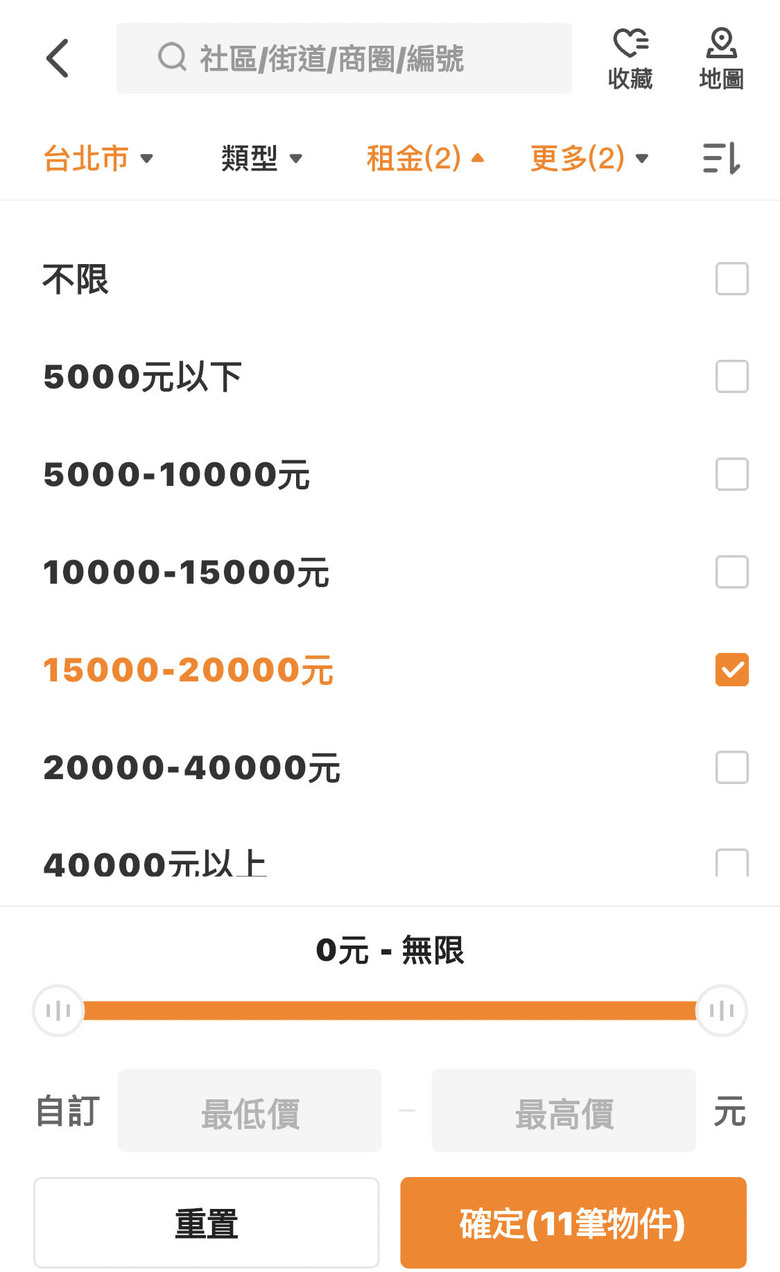Image resolution: width=780 pixels, height=1272 pixels.
Task: Open the 社區/街道/商圈/編號 search field
Action: [344, 59]
